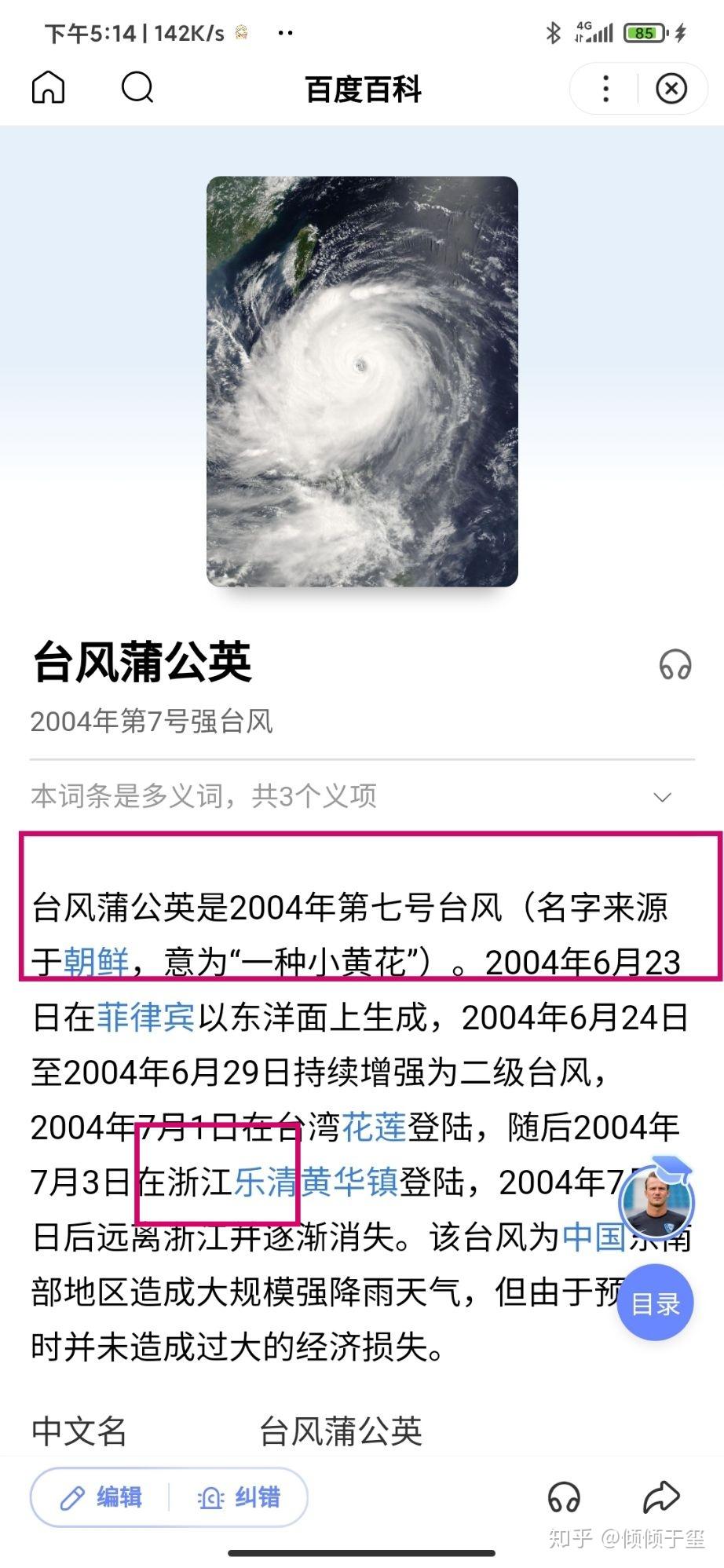Open the three-dot overflow menu
The height and width of the screenshot is (1568, 724).
point(605,89)
